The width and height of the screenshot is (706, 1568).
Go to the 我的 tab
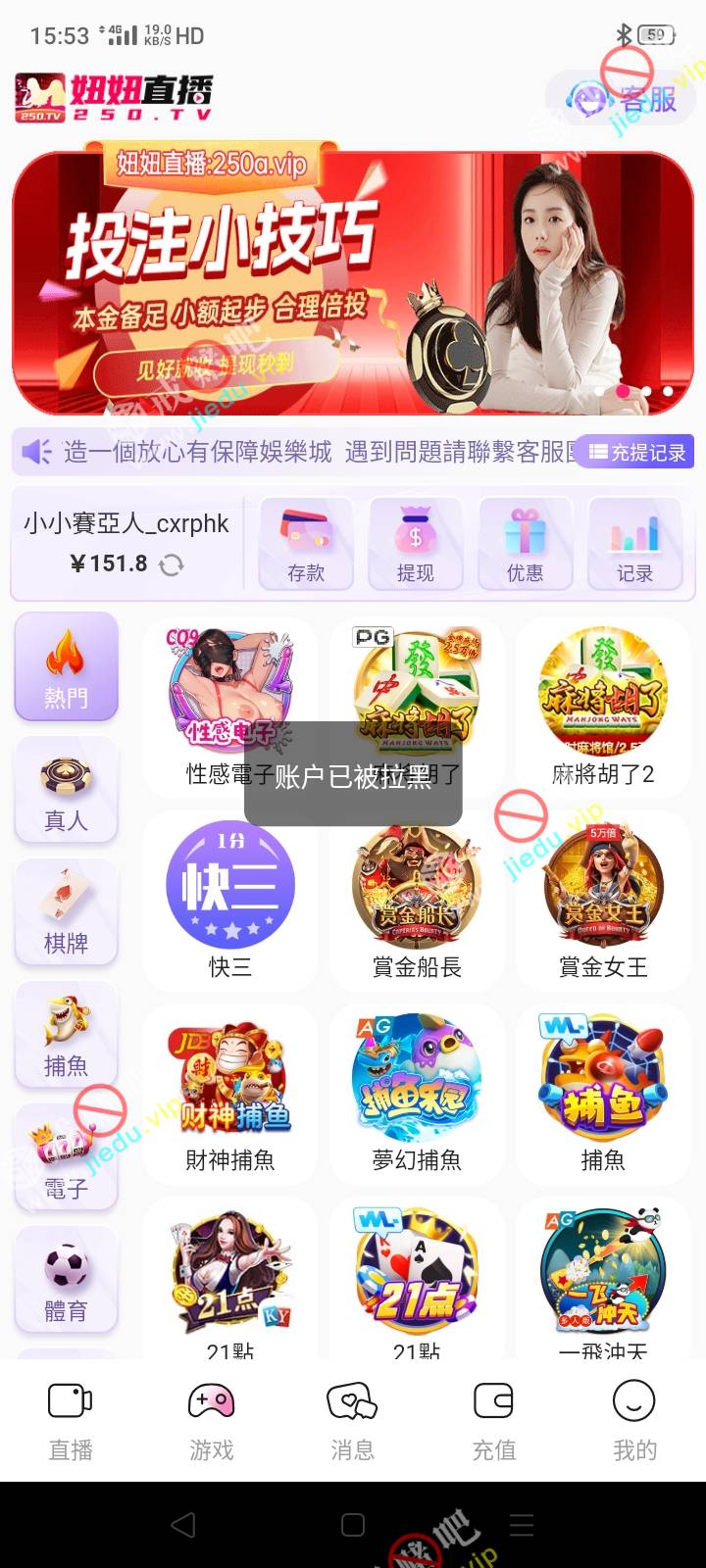click(633, 1420)
